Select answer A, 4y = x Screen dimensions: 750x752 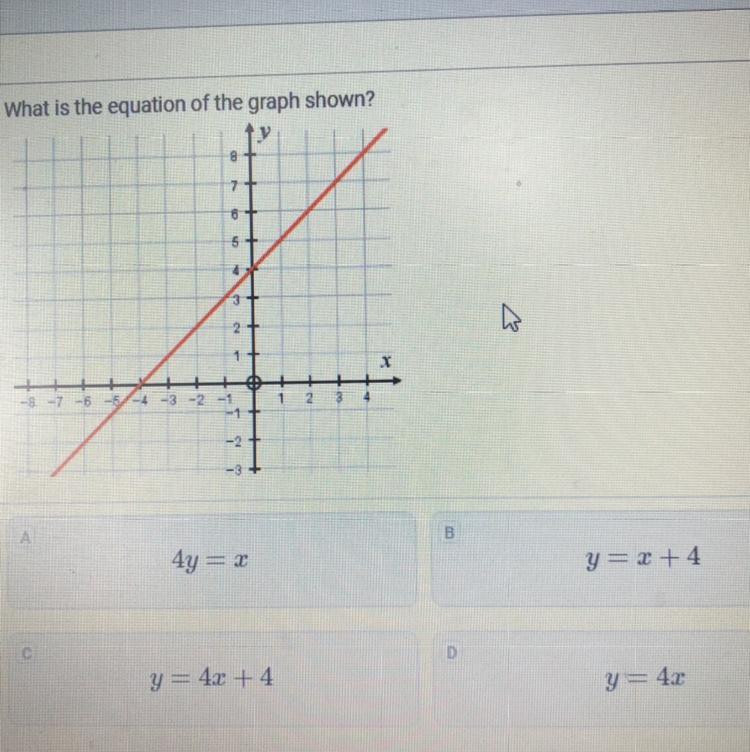coord(210,560)
